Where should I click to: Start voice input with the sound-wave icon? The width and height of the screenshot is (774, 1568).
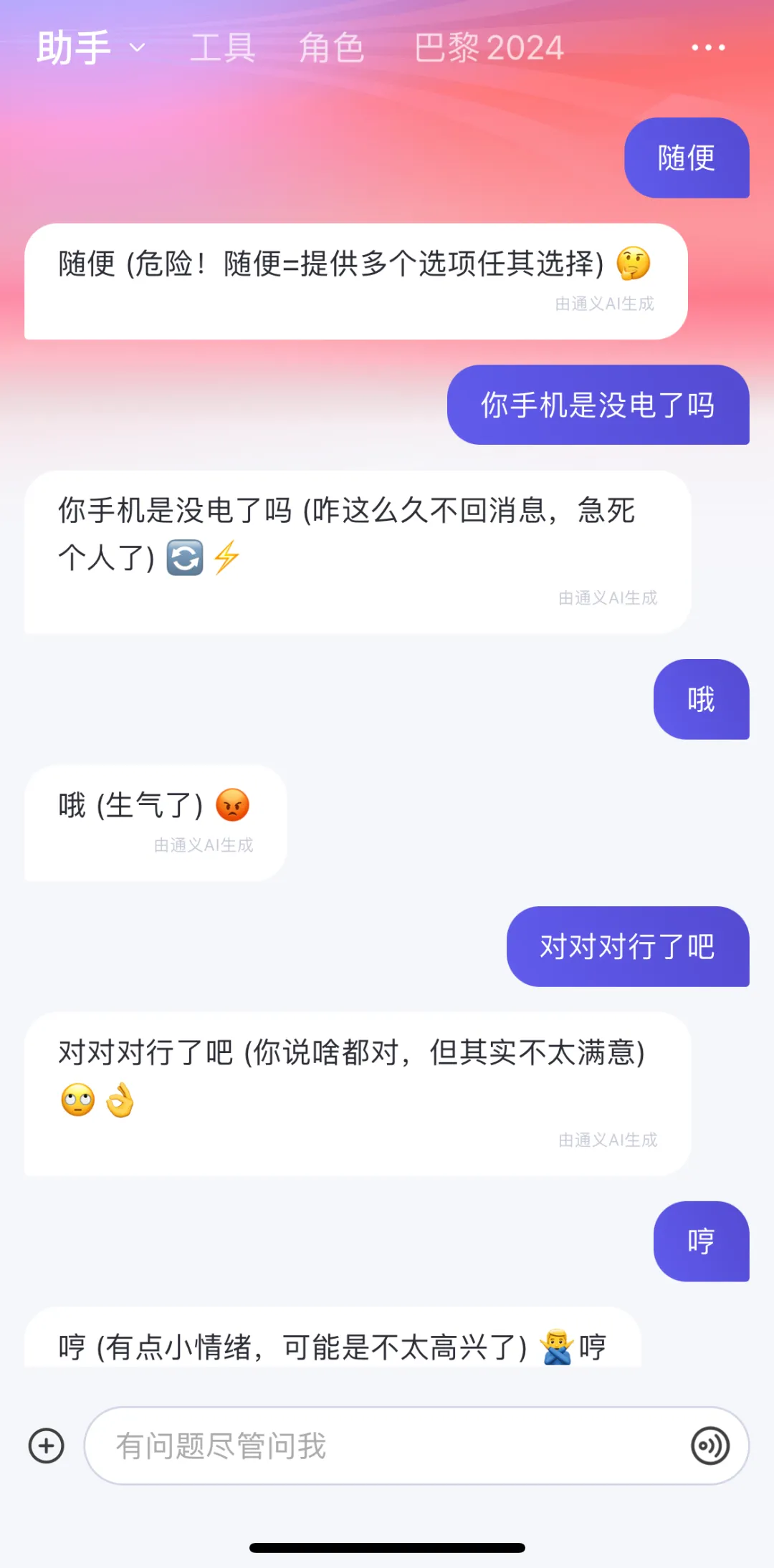click(710, 1446)
